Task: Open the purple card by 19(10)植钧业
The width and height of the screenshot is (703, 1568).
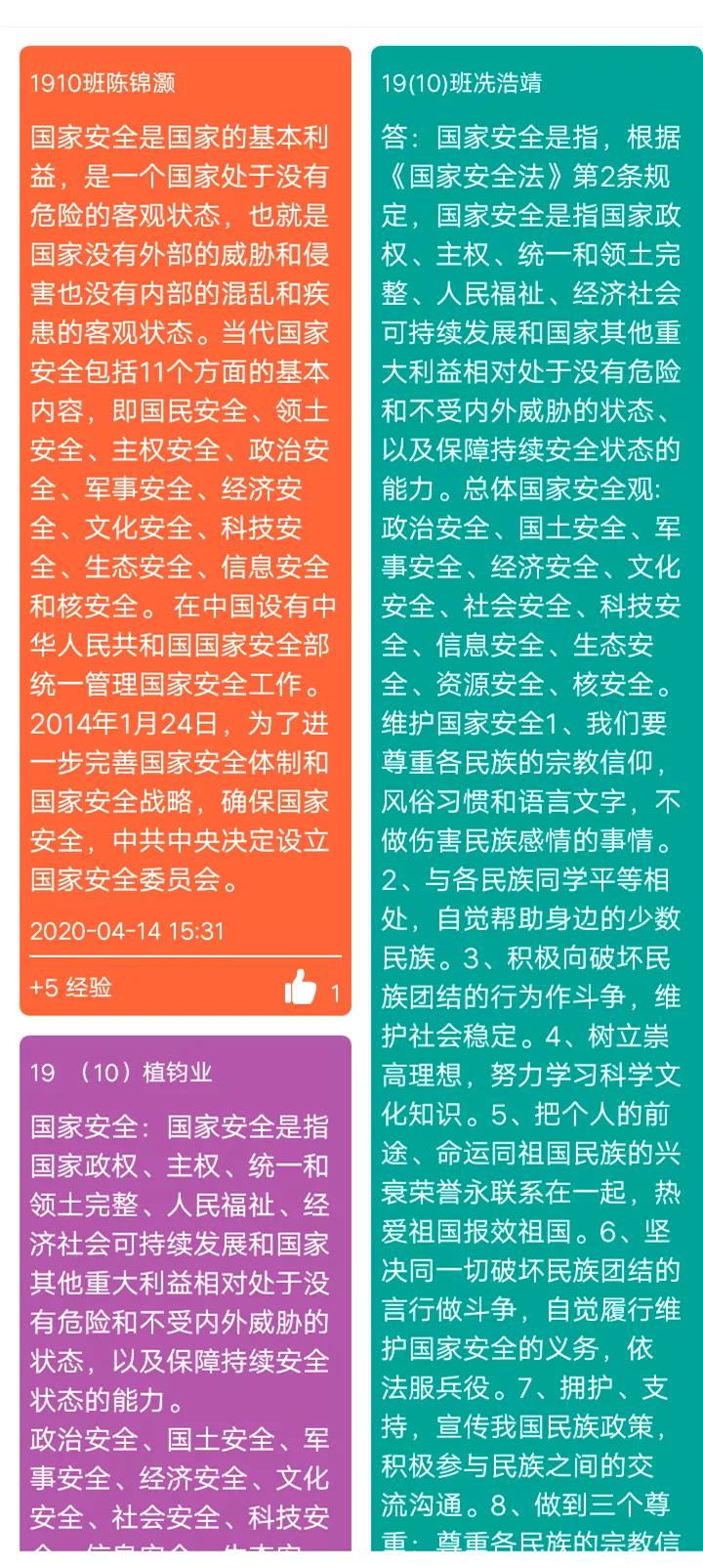Action: [x=185, y=1299]
